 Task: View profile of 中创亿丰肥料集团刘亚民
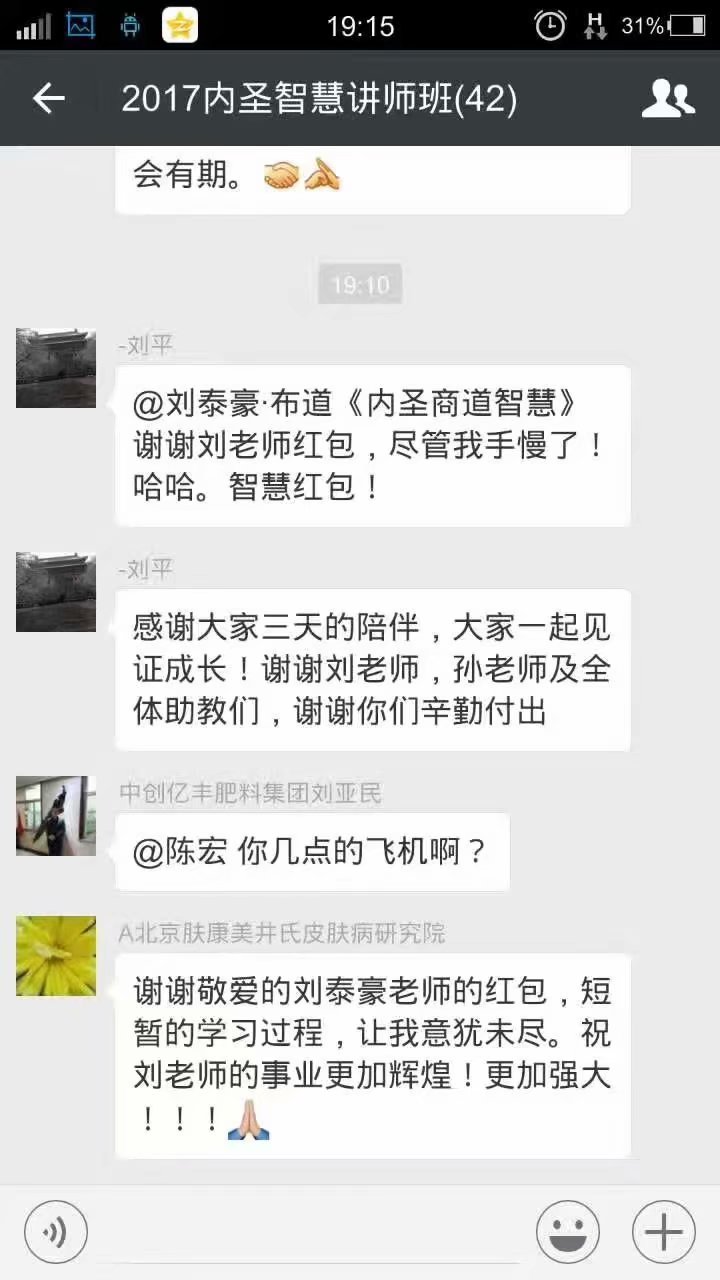click(56, 816)
